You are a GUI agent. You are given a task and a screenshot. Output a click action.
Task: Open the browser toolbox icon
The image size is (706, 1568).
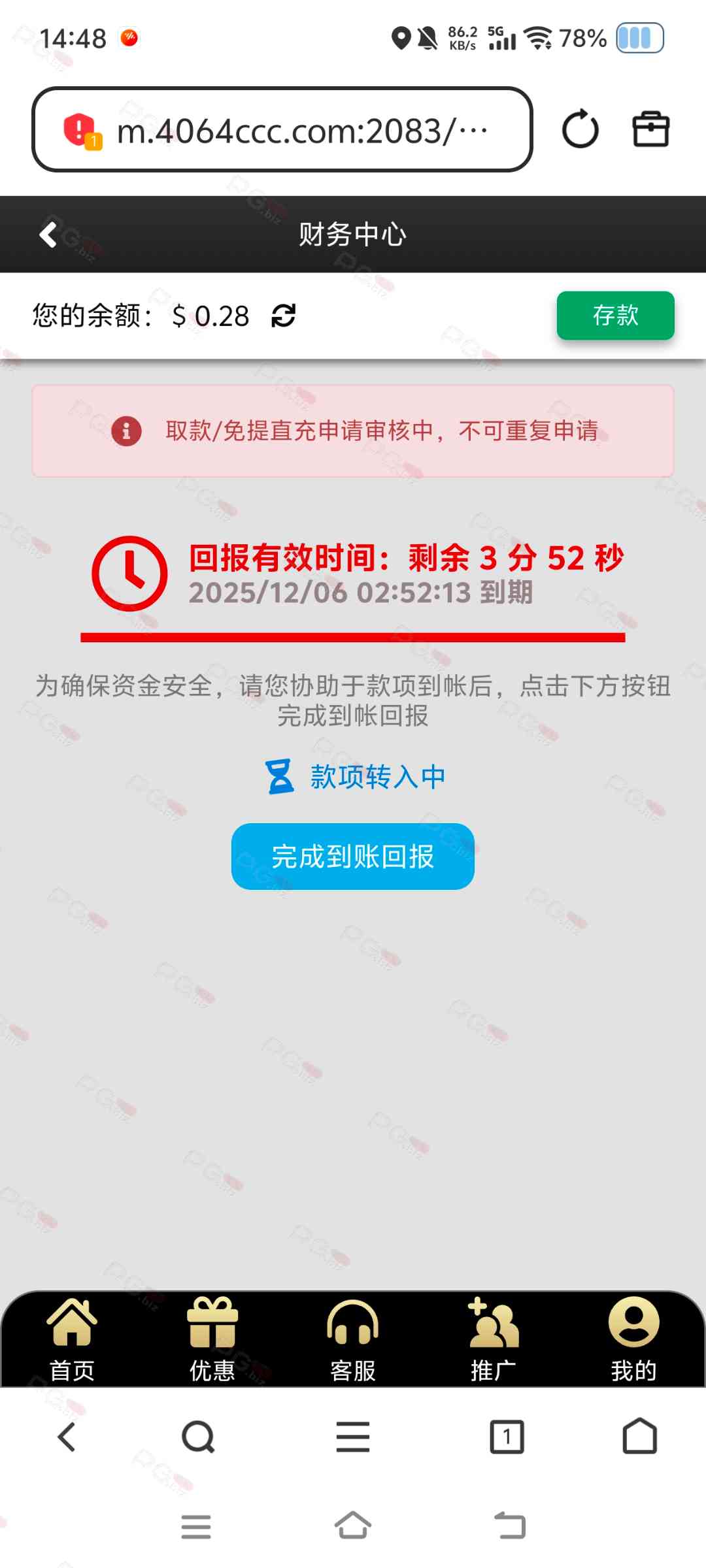[x=651, y=129]
